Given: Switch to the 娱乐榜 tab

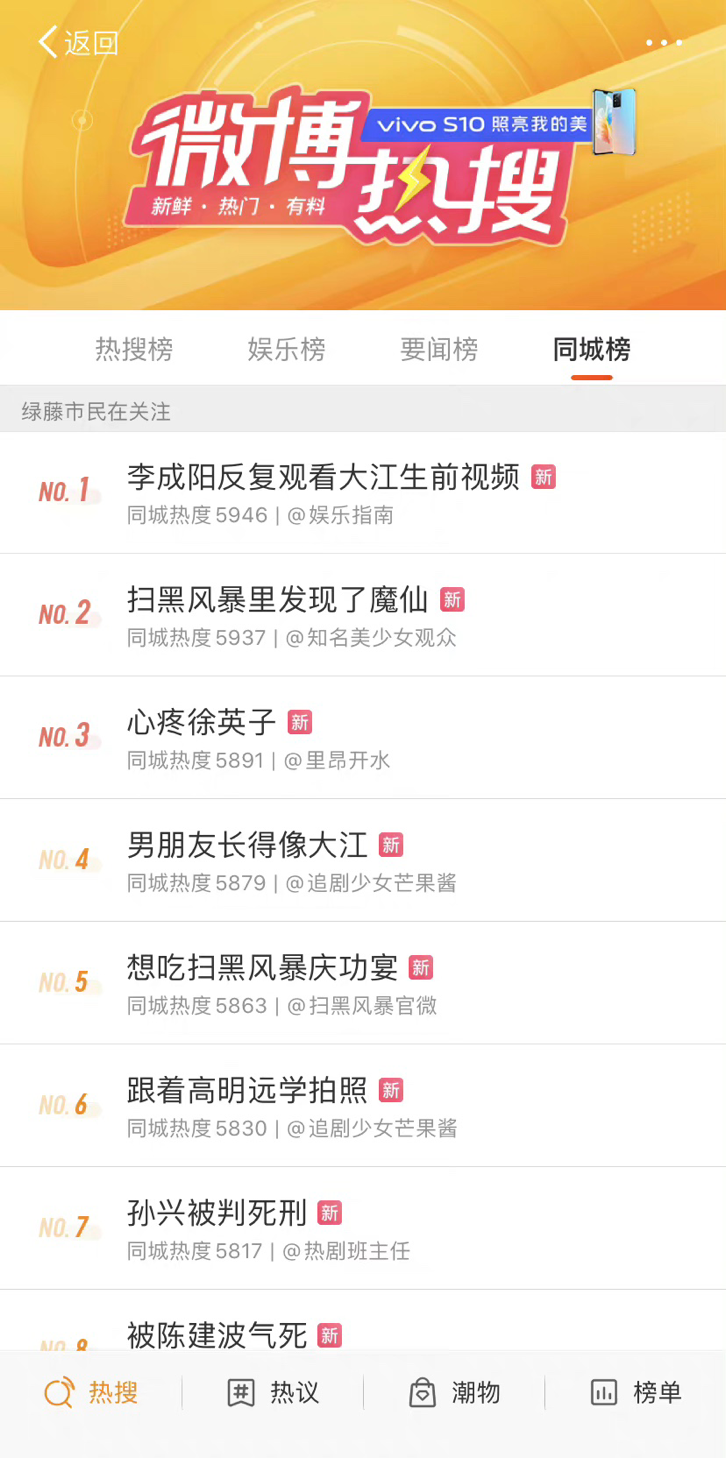Looking at the screenshot, I should pyautogui.click(x=286, y=350).
